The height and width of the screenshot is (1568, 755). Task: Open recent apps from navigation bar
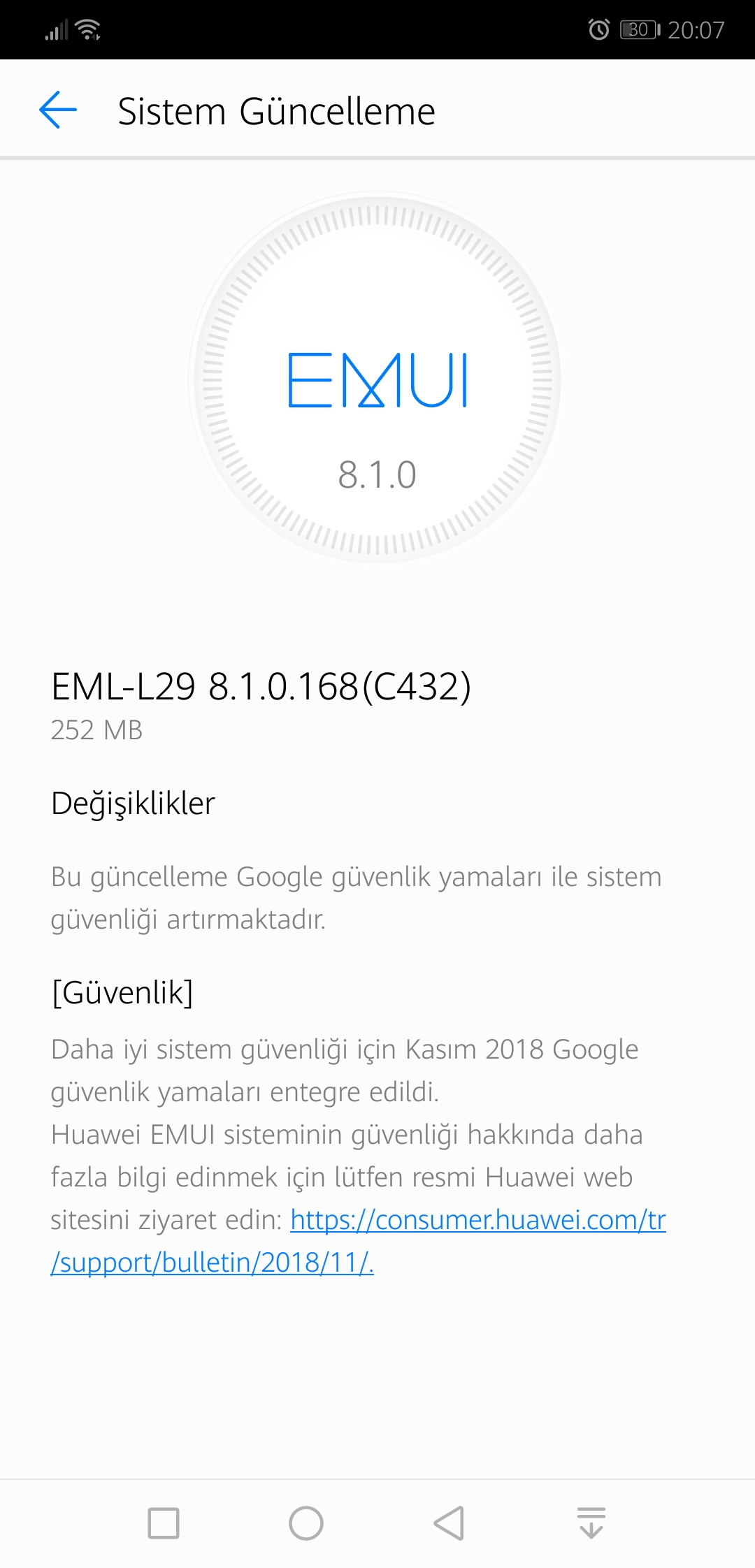coord(164,1523)
